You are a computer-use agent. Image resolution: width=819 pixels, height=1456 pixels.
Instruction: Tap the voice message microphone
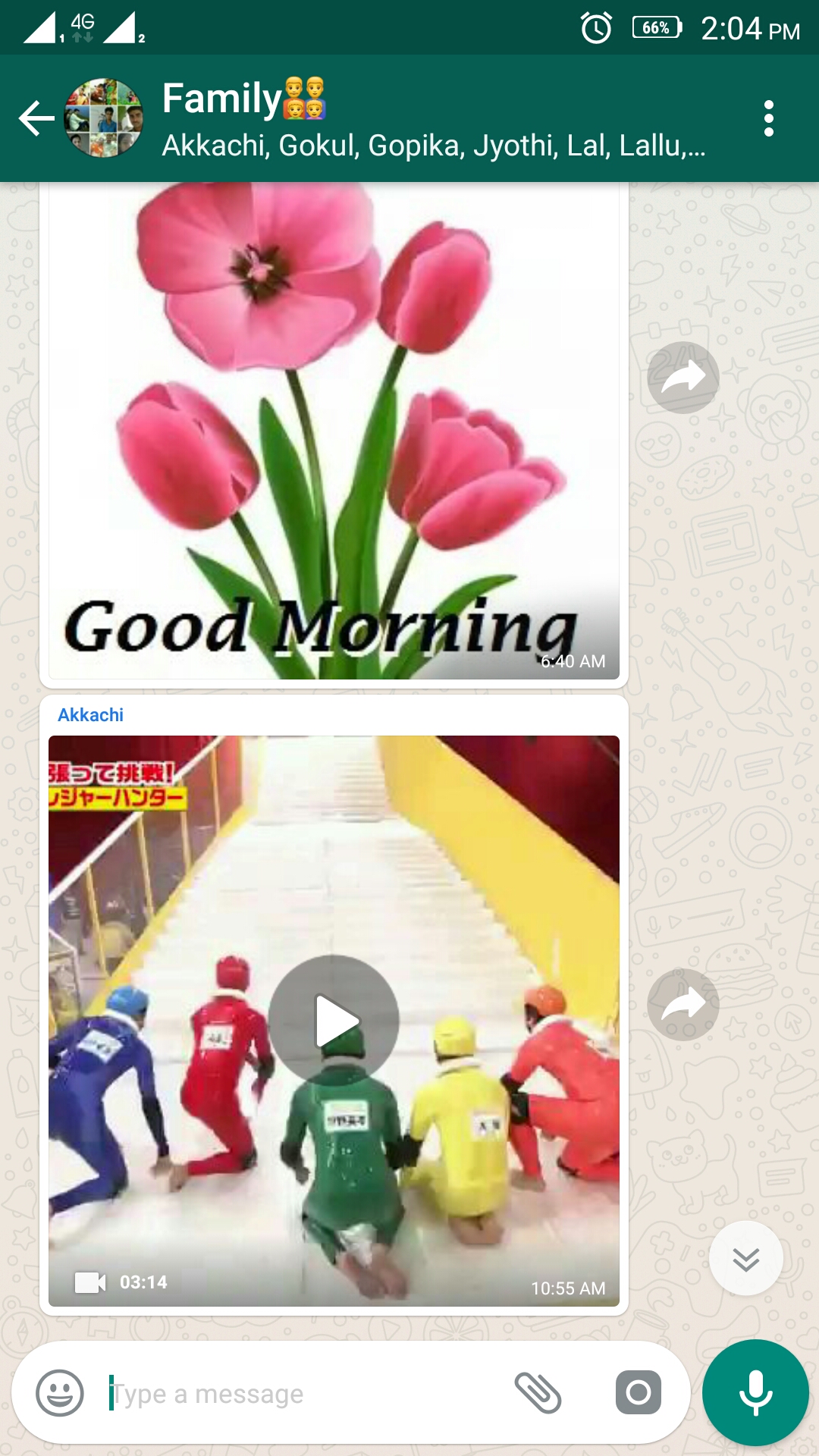point(755,1393)
